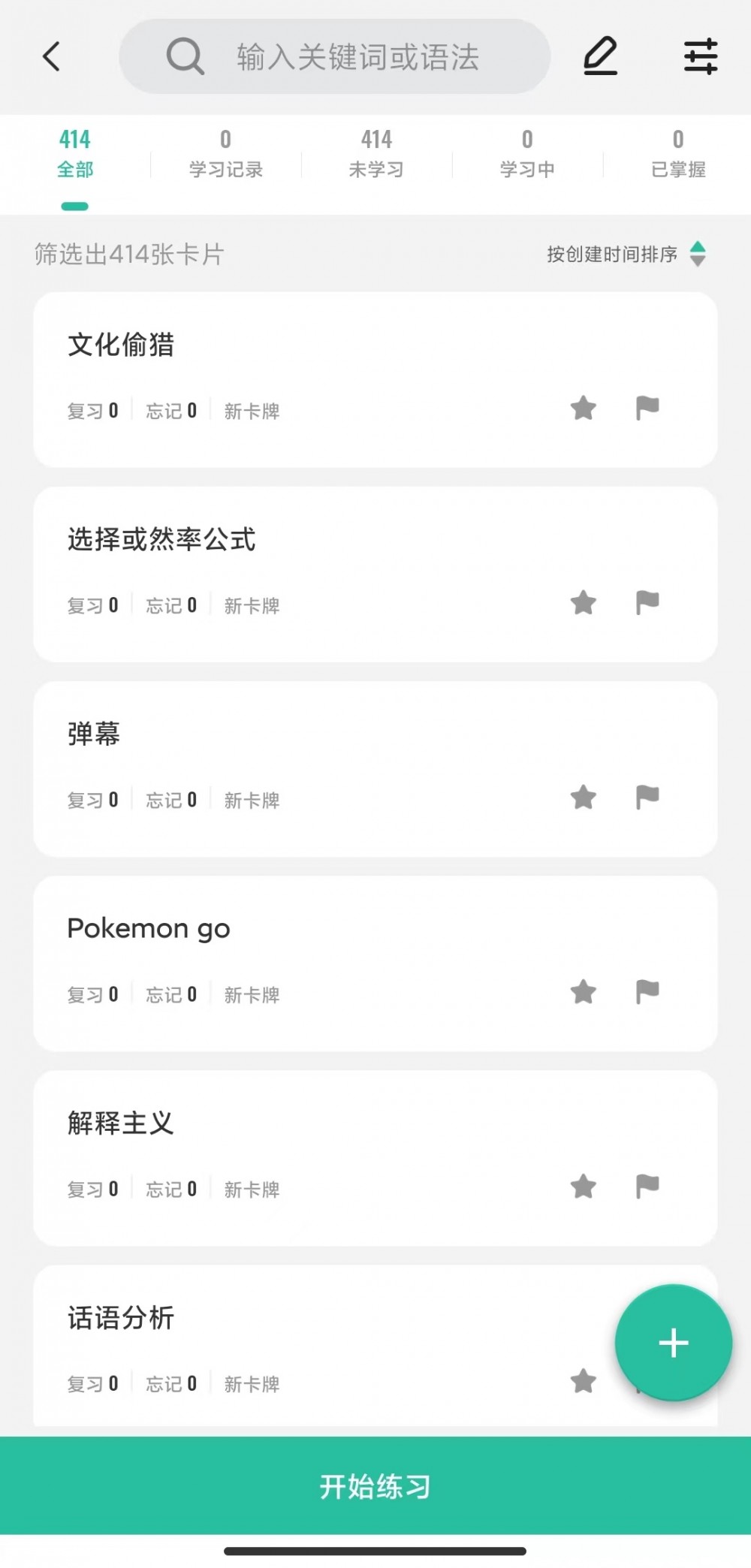Open the 文化偷猎 card
This screenshot has height=1568, width=751.
tap(375, 380)
